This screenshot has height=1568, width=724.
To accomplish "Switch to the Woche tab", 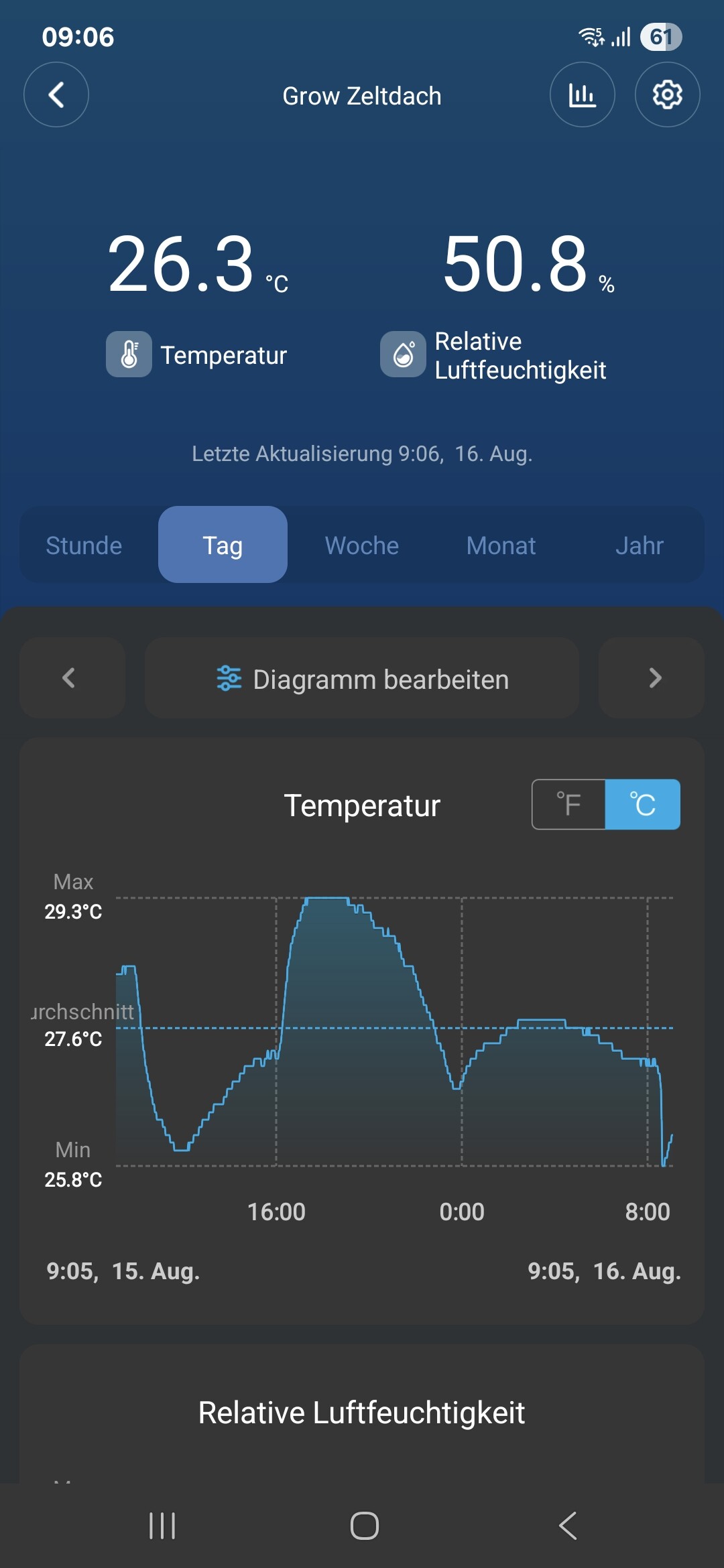I will click(x=362, y=545).
